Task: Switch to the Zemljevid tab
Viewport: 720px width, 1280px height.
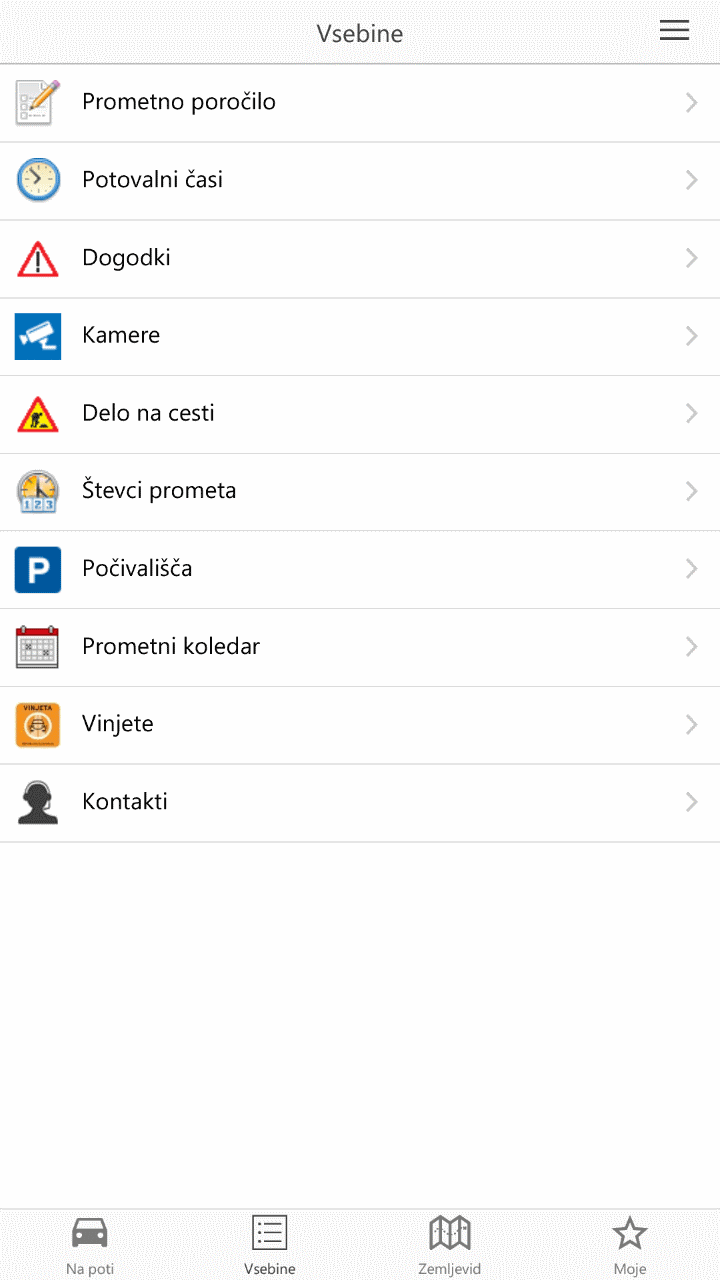Action: coord(450,1245)
